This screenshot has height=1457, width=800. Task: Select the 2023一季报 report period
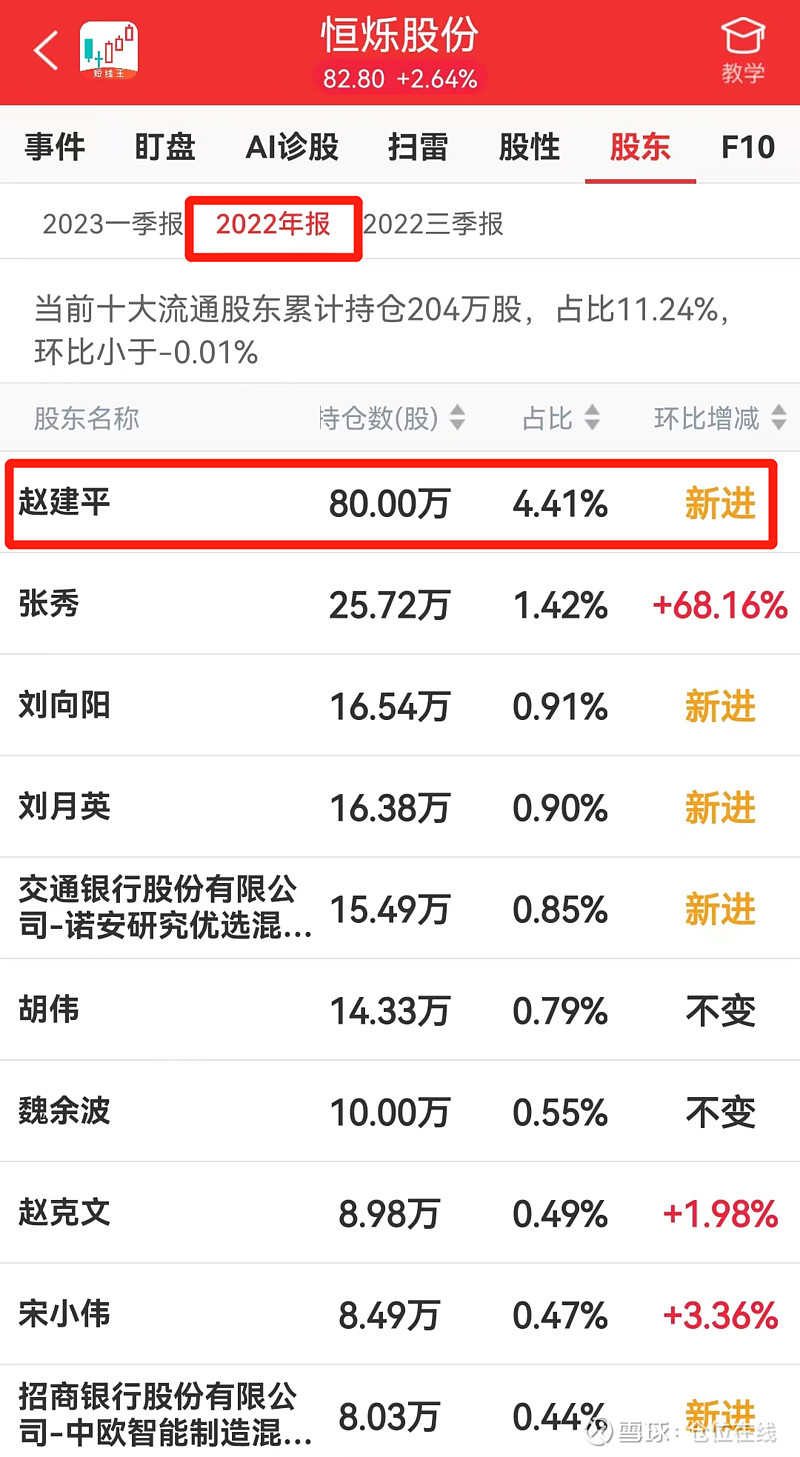click(x=112, y=224)
